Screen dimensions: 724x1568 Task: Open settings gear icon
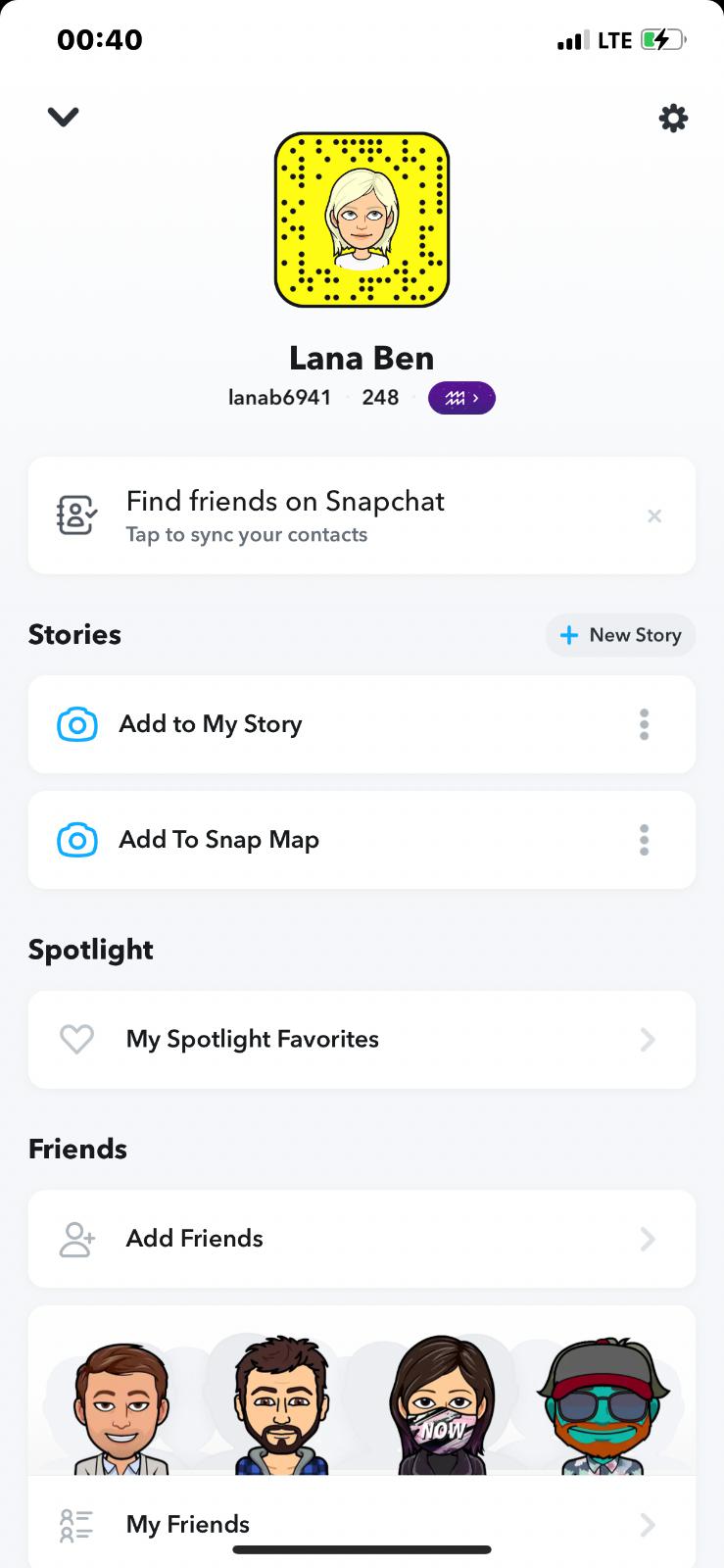[673, 119]
